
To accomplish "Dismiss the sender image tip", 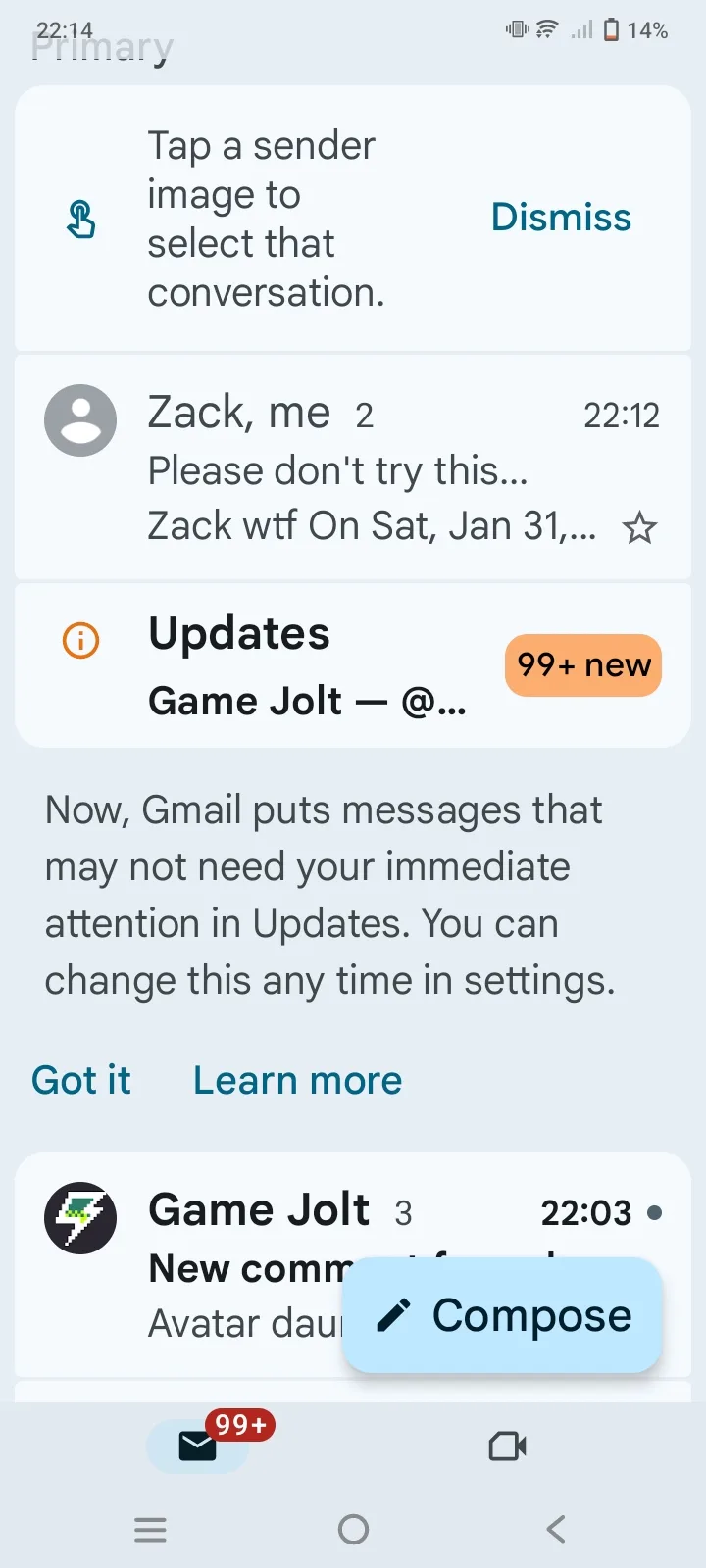I will (561, 218).
